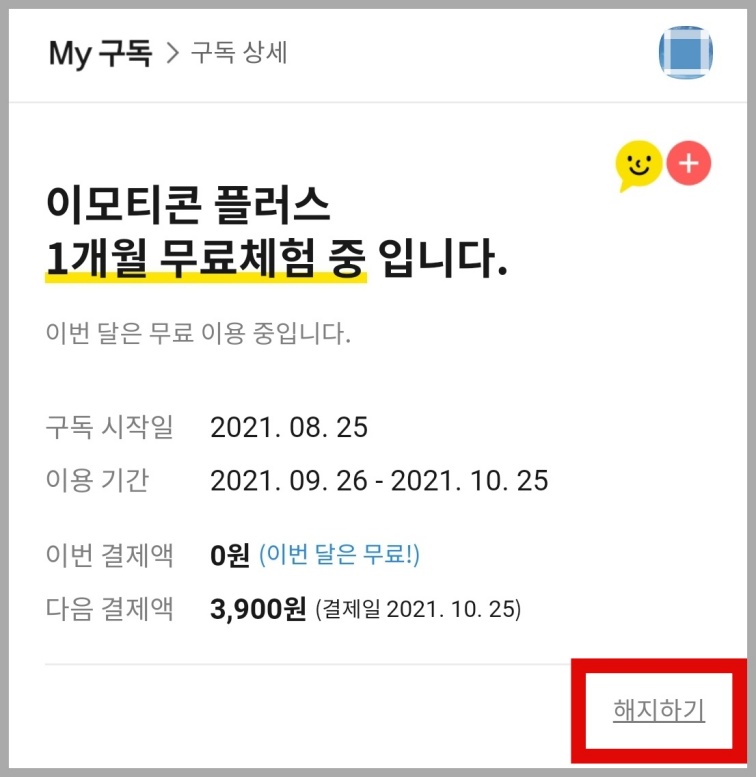Screen dimensions: 756x777
Task: Click the profile avatar in the header
Action: point(686,54)
